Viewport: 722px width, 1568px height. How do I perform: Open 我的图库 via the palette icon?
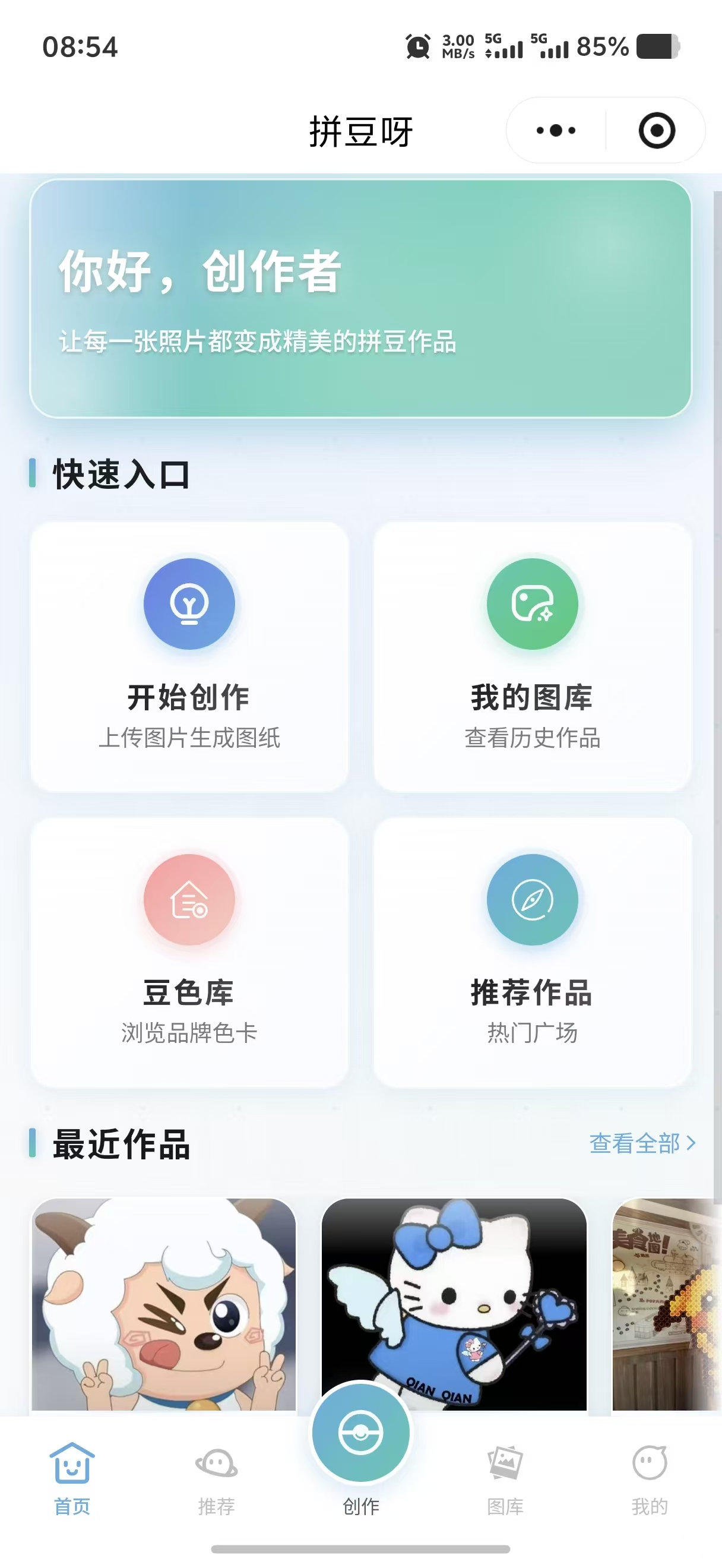[533, 603]
